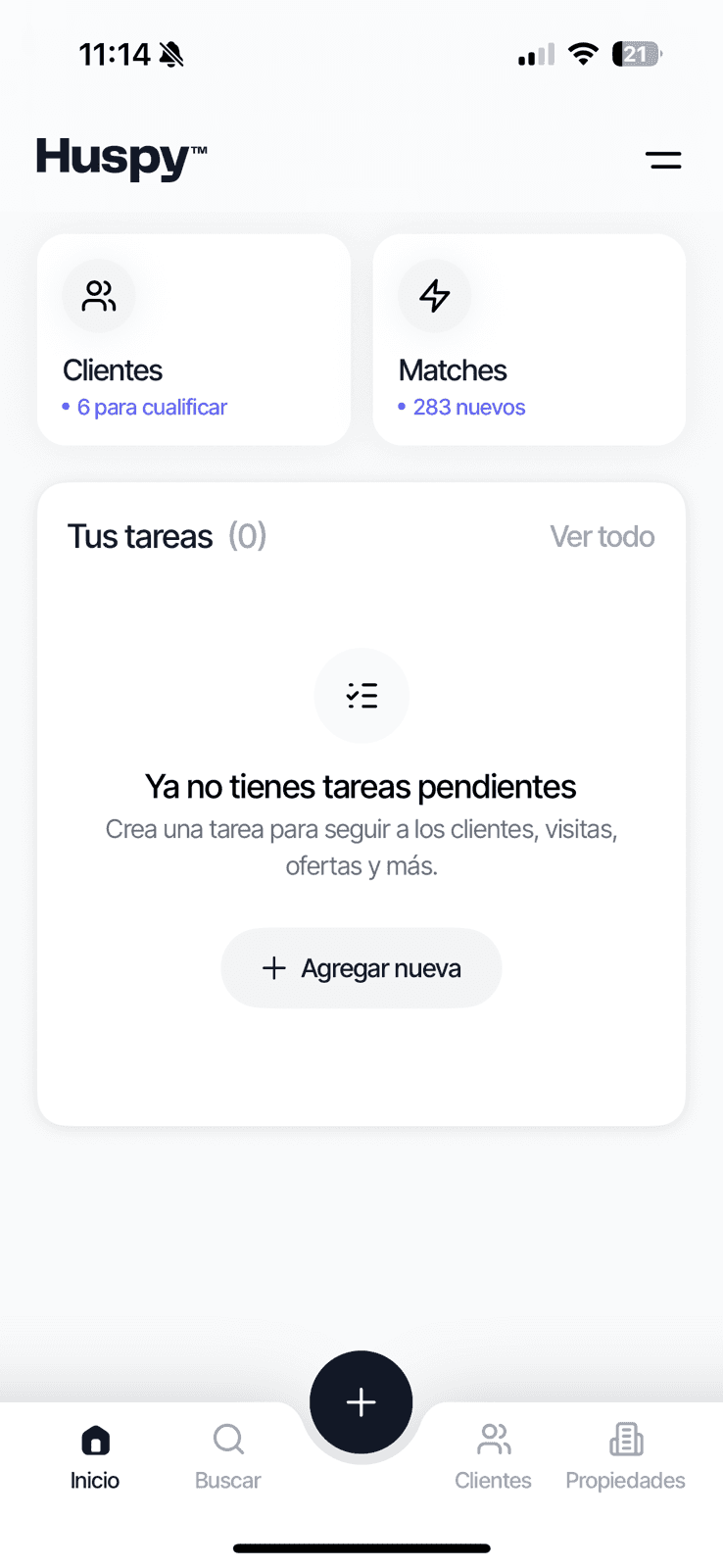Open the Matches card

point(529,340)
